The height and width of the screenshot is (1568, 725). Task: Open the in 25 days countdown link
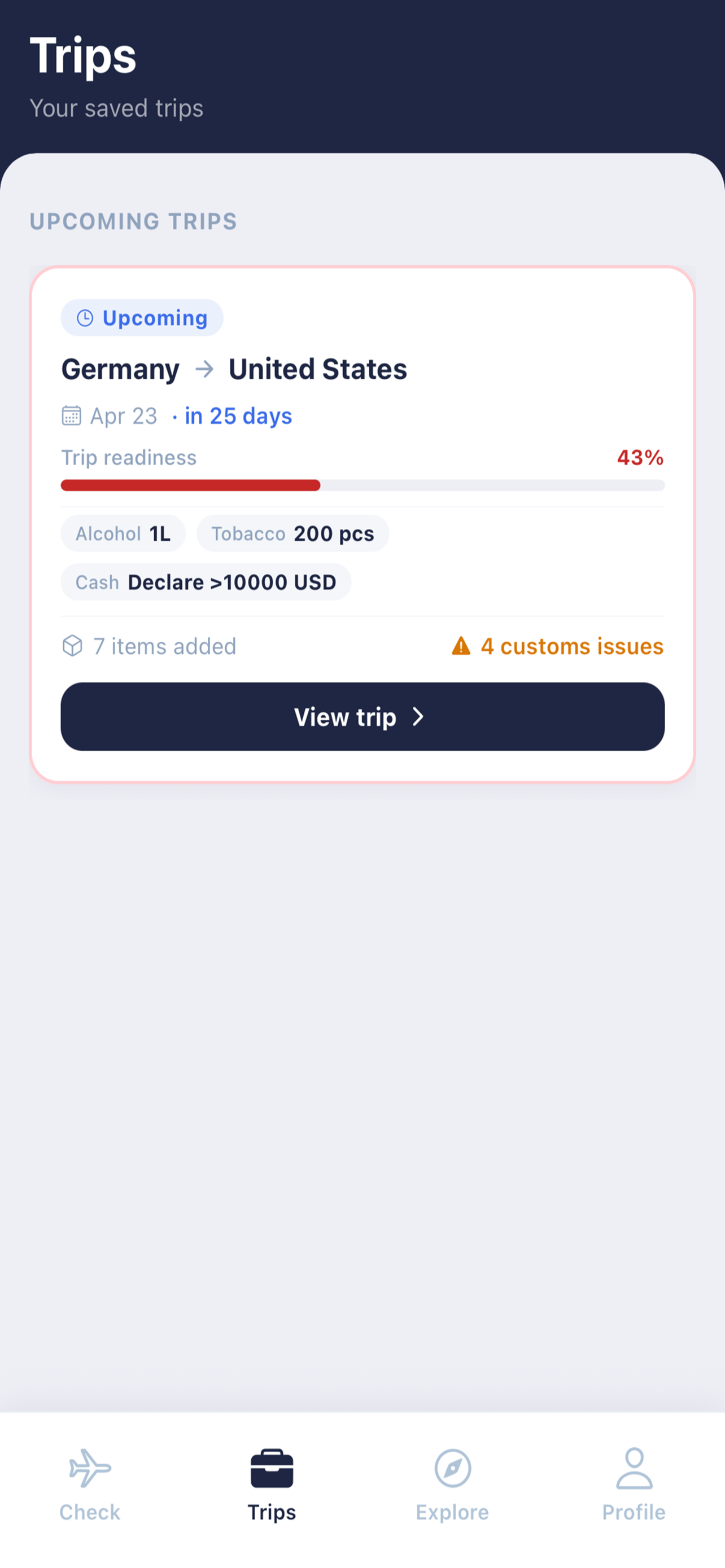click(238, 415)
